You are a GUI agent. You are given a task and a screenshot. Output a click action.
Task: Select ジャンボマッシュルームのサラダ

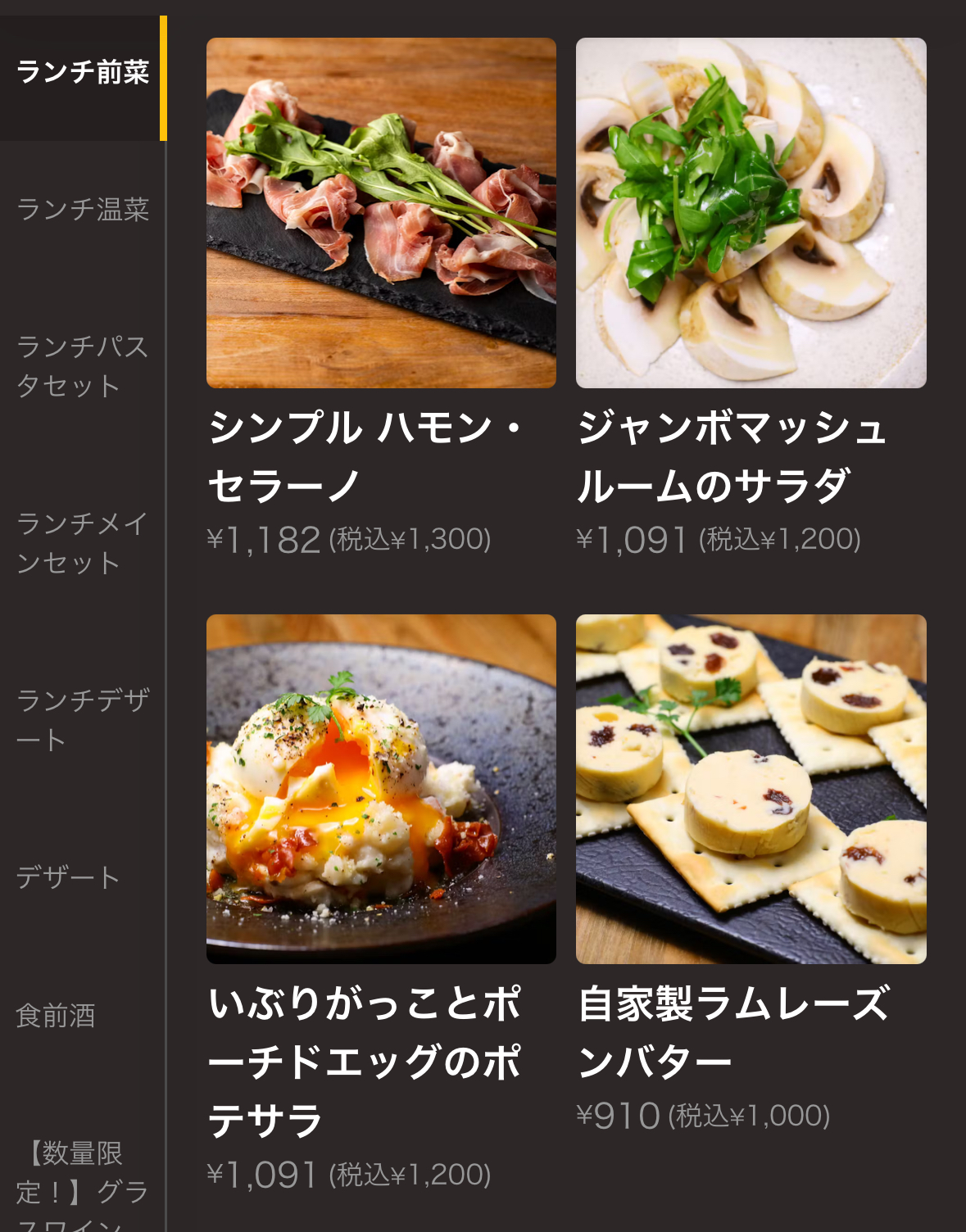click(751, 213)
